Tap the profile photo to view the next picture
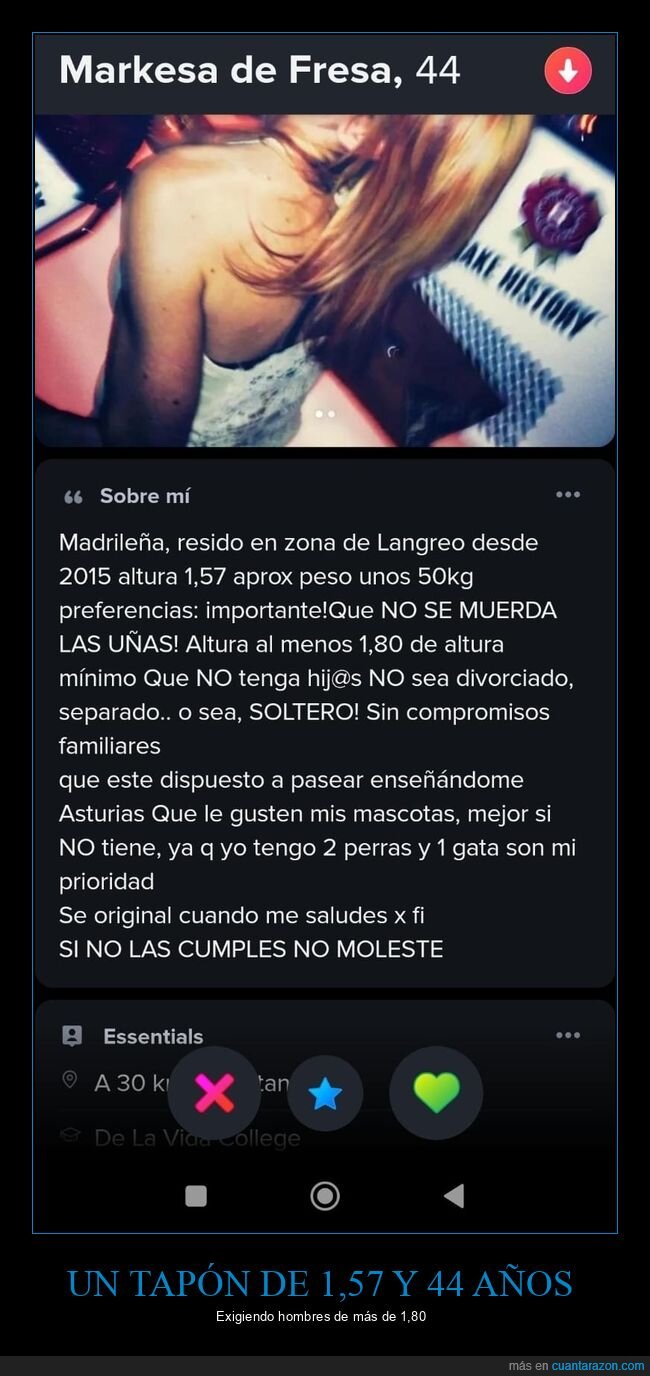650x1376 pixels. pyautogui.click(x=325, y=280)
